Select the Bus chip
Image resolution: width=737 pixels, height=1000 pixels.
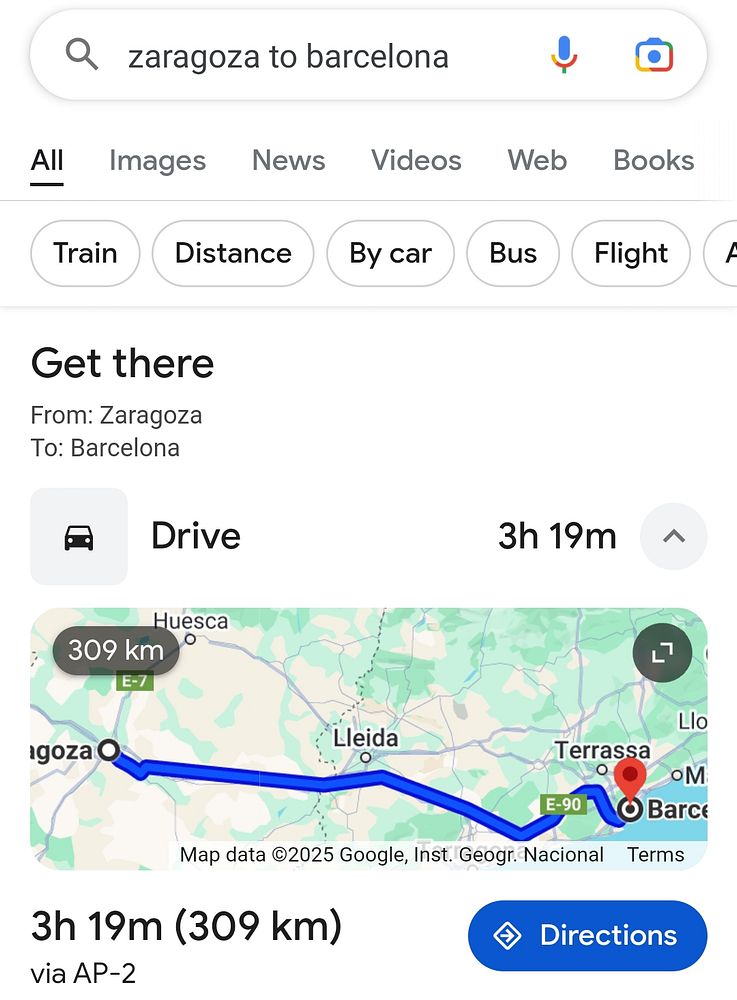513,253
